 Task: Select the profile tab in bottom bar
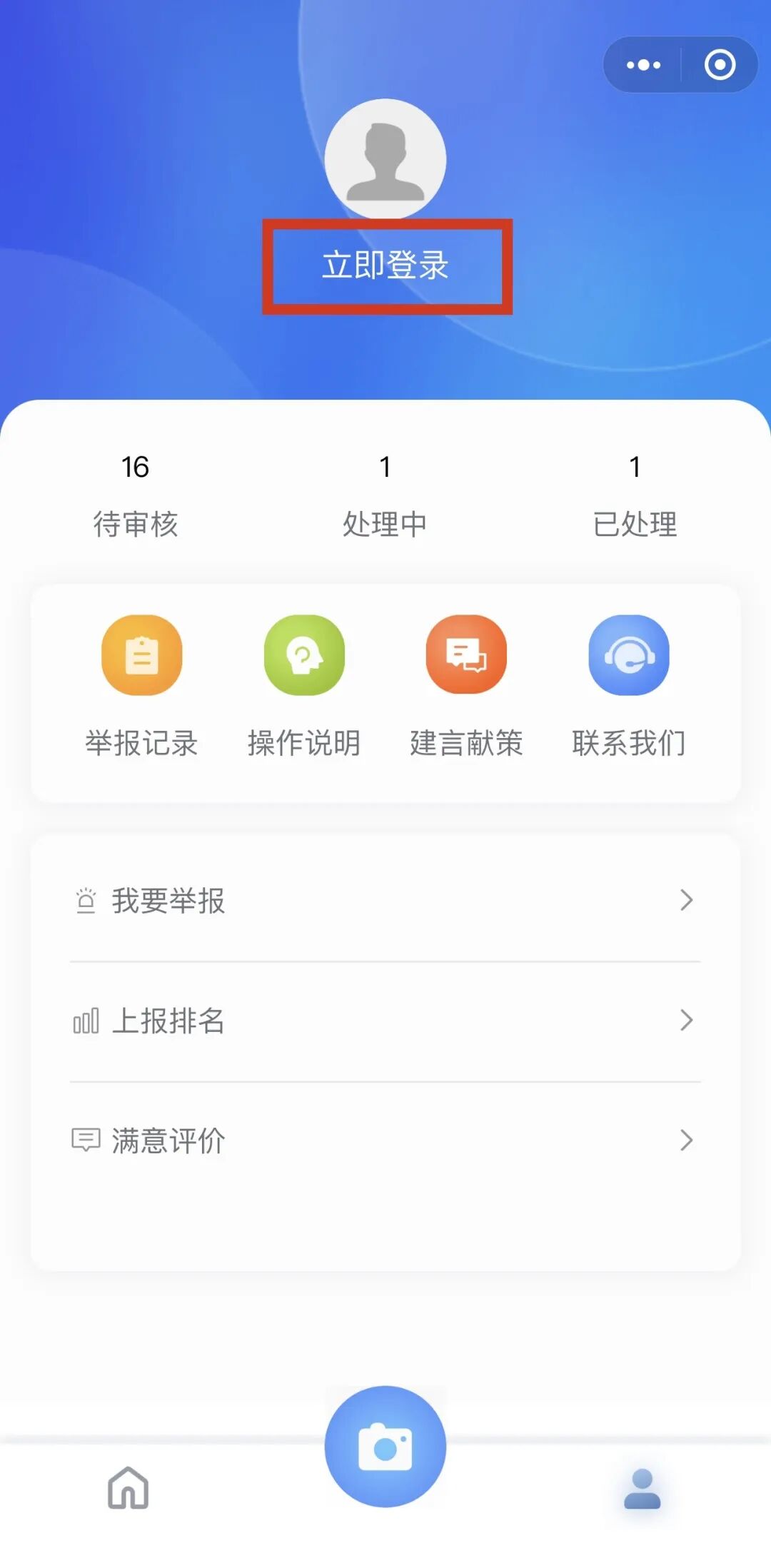[642, 1487]
